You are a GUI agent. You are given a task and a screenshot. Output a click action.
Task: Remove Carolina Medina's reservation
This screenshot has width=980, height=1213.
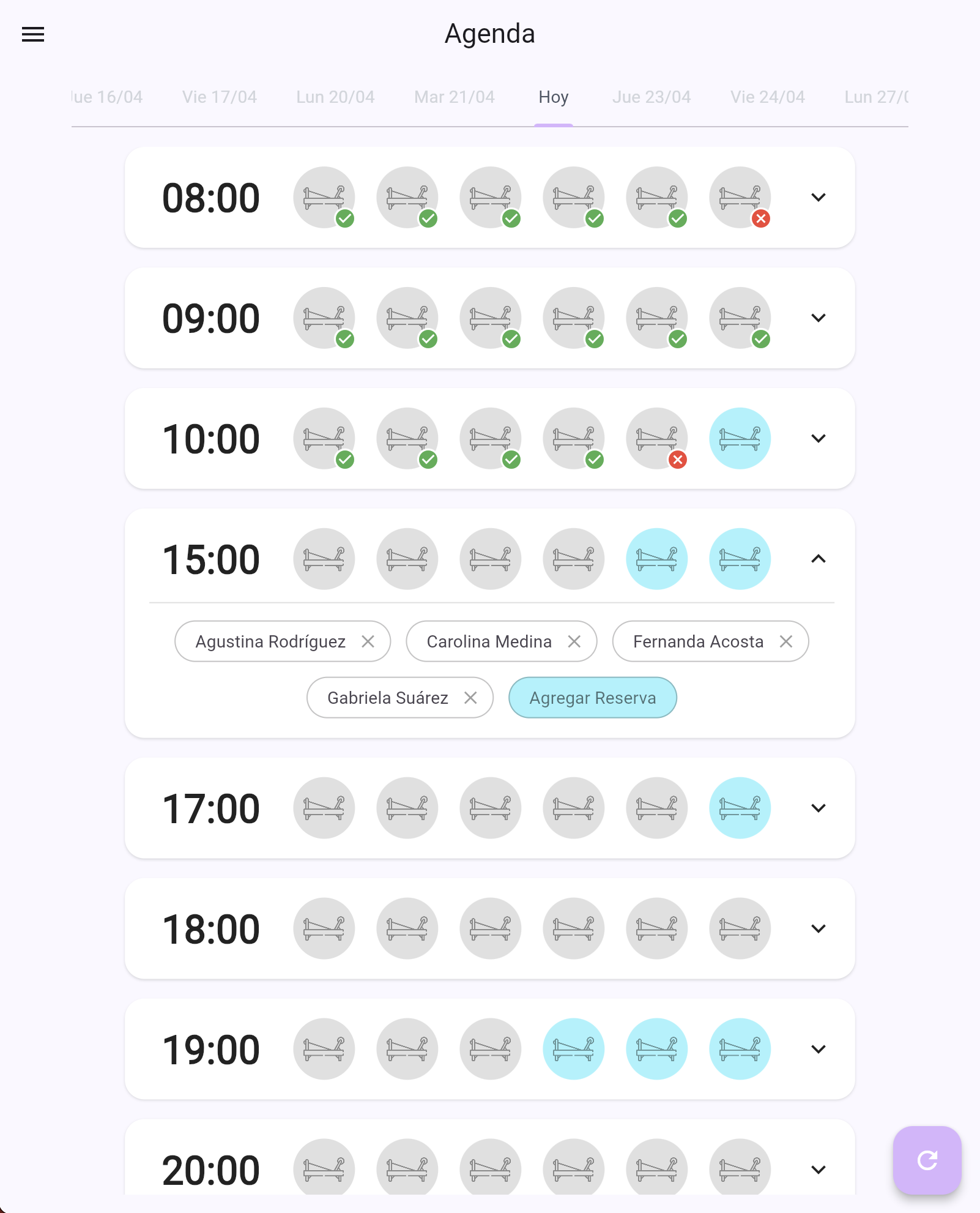(x=574, y=641)
